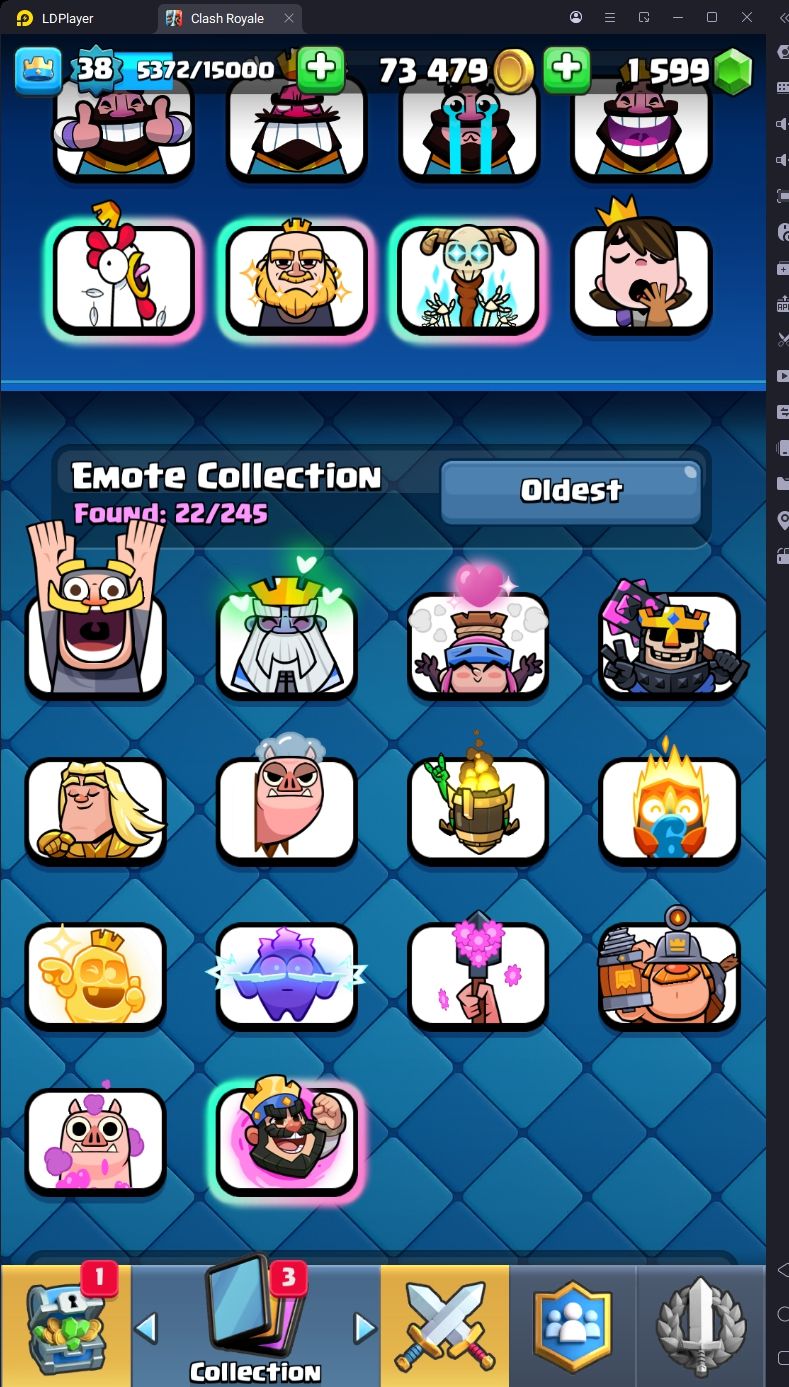
Task: Tap the right arrow beside Collection
Action: click(x=365, y=1327)
